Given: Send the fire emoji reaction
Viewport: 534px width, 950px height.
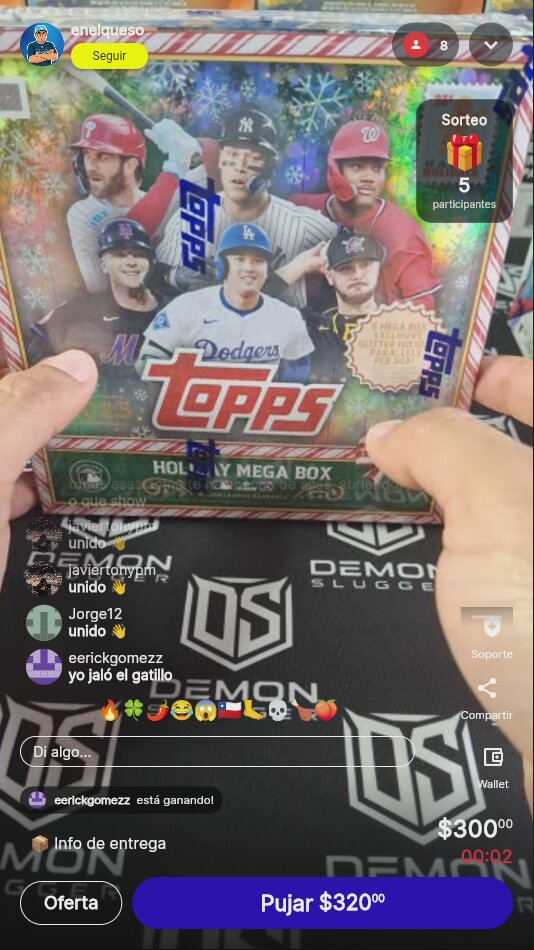Looking at the screenshot, I should (x=110, y=710).
